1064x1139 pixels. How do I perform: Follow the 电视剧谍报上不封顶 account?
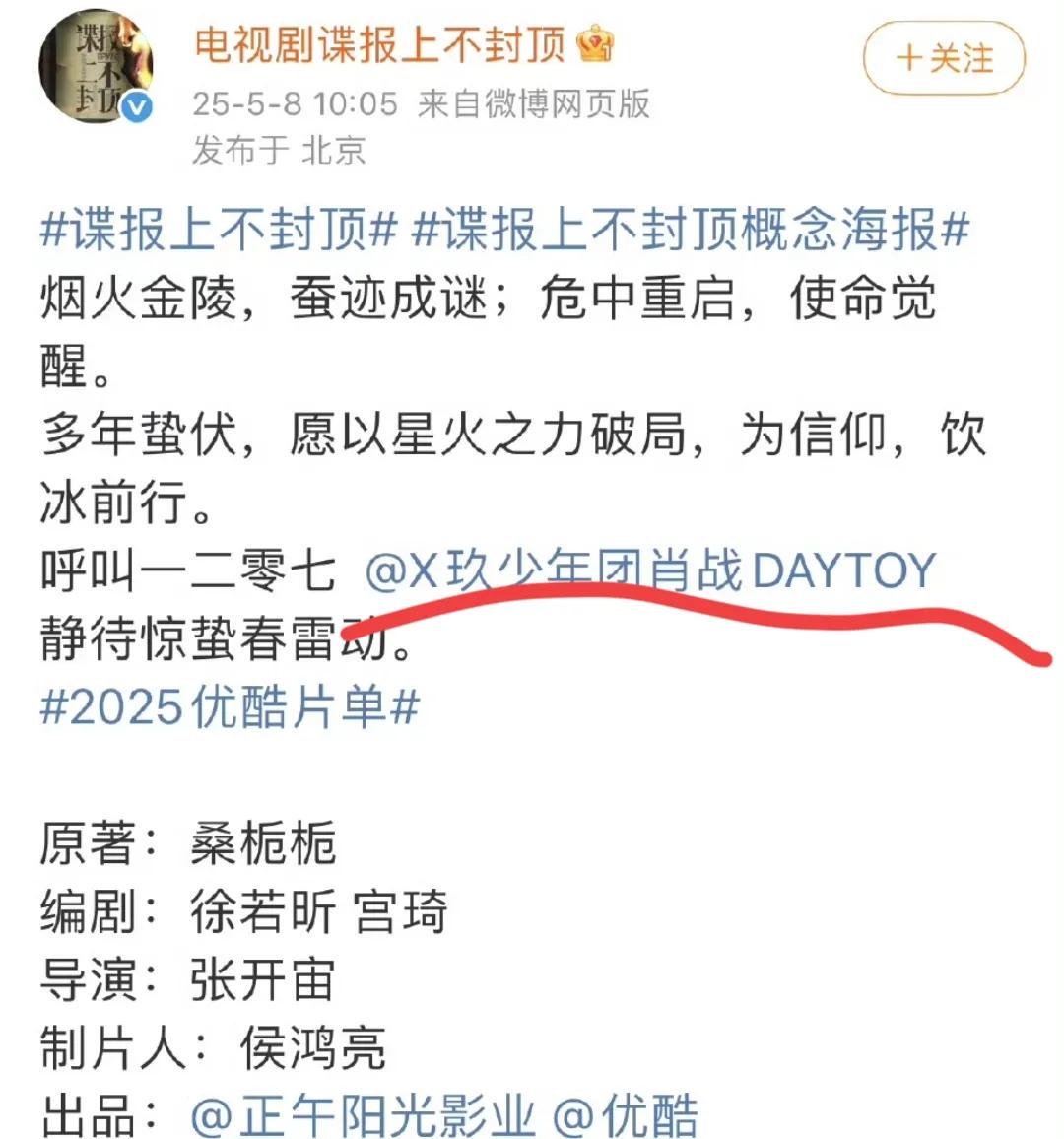pos(944,58)
